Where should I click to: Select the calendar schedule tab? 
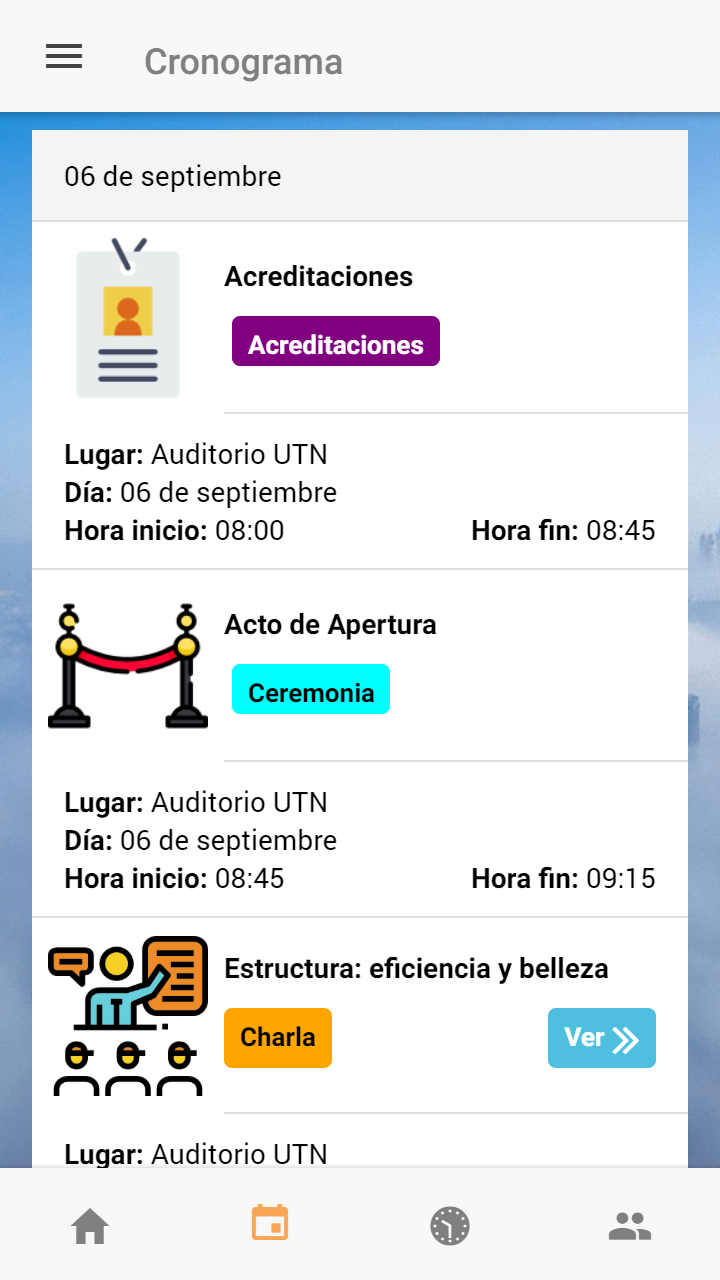coord(270,1224)
